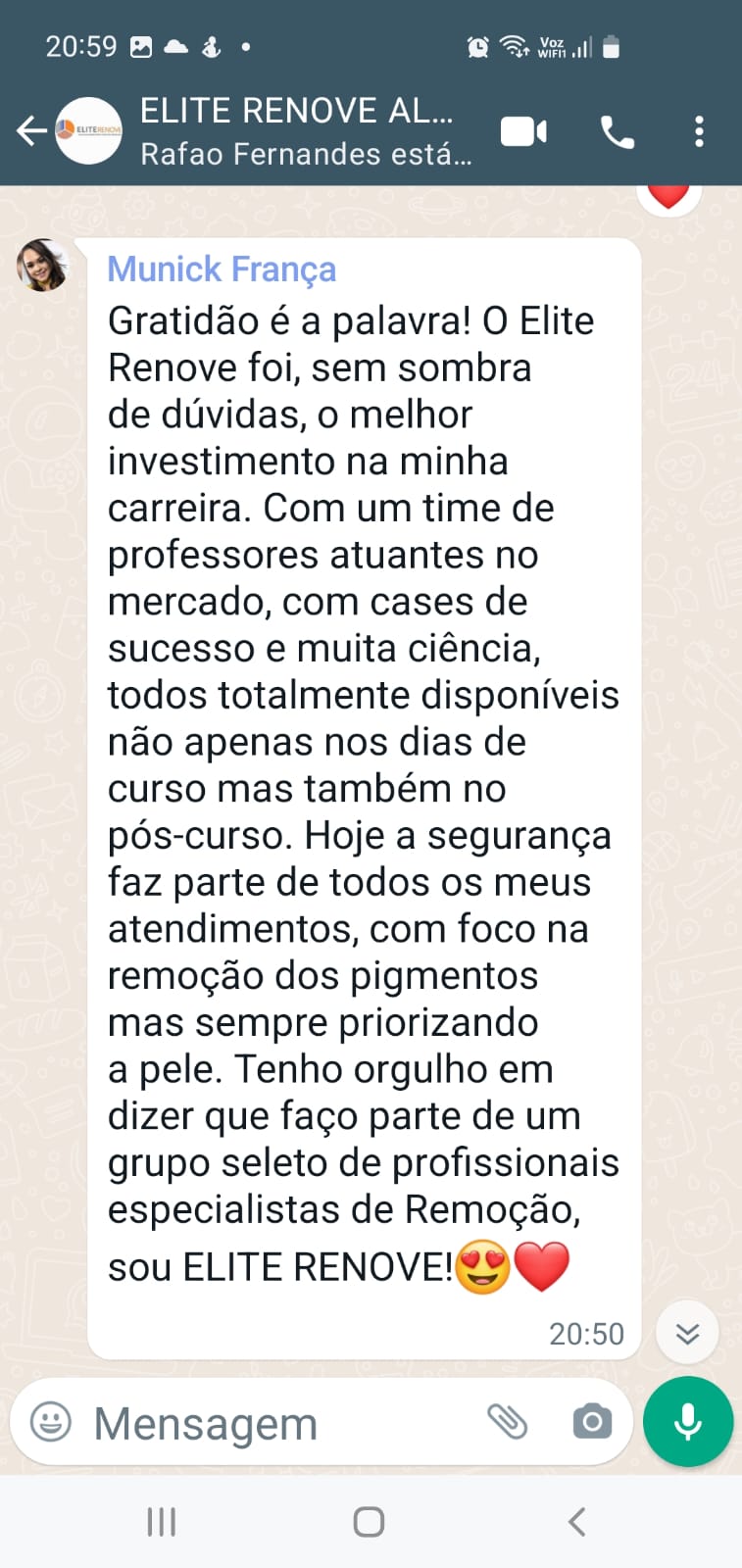Jump to latest messages arrow

[687, 1333]
